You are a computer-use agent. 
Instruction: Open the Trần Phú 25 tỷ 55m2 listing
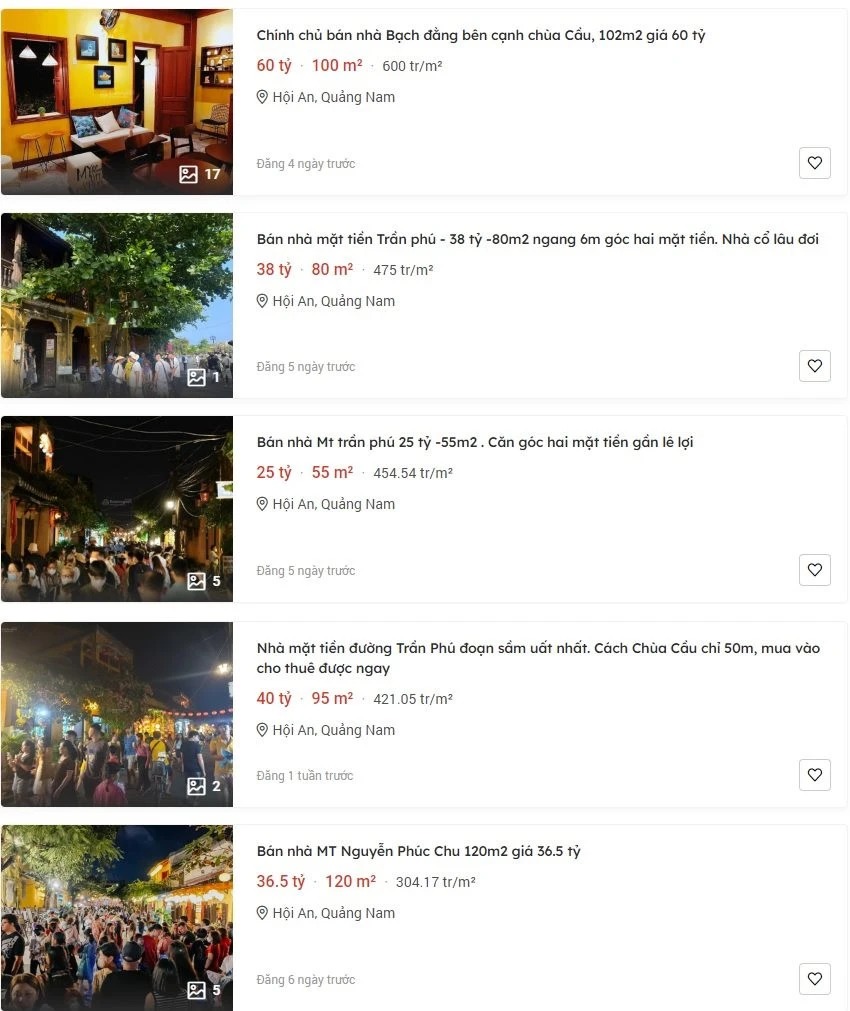pos(474,442)
